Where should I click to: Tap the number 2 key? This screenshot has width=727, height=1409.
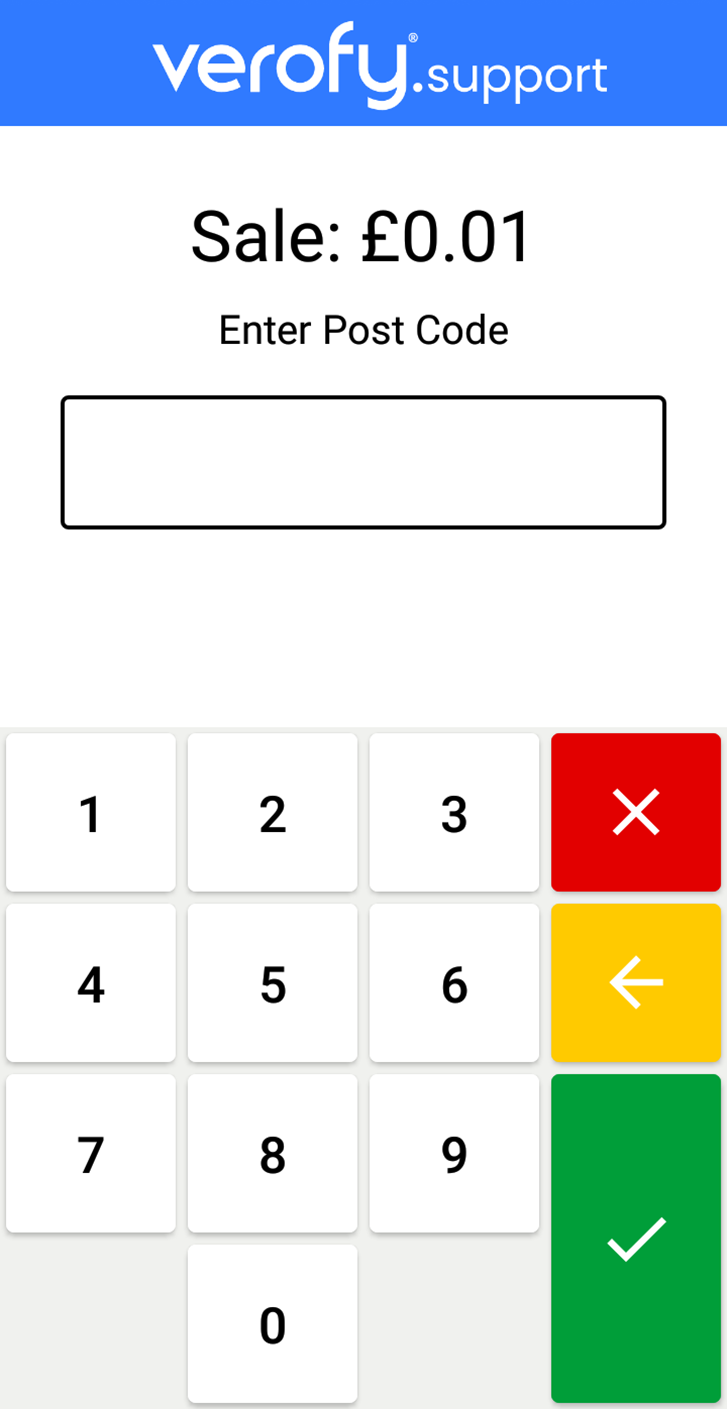coord(272,813)
